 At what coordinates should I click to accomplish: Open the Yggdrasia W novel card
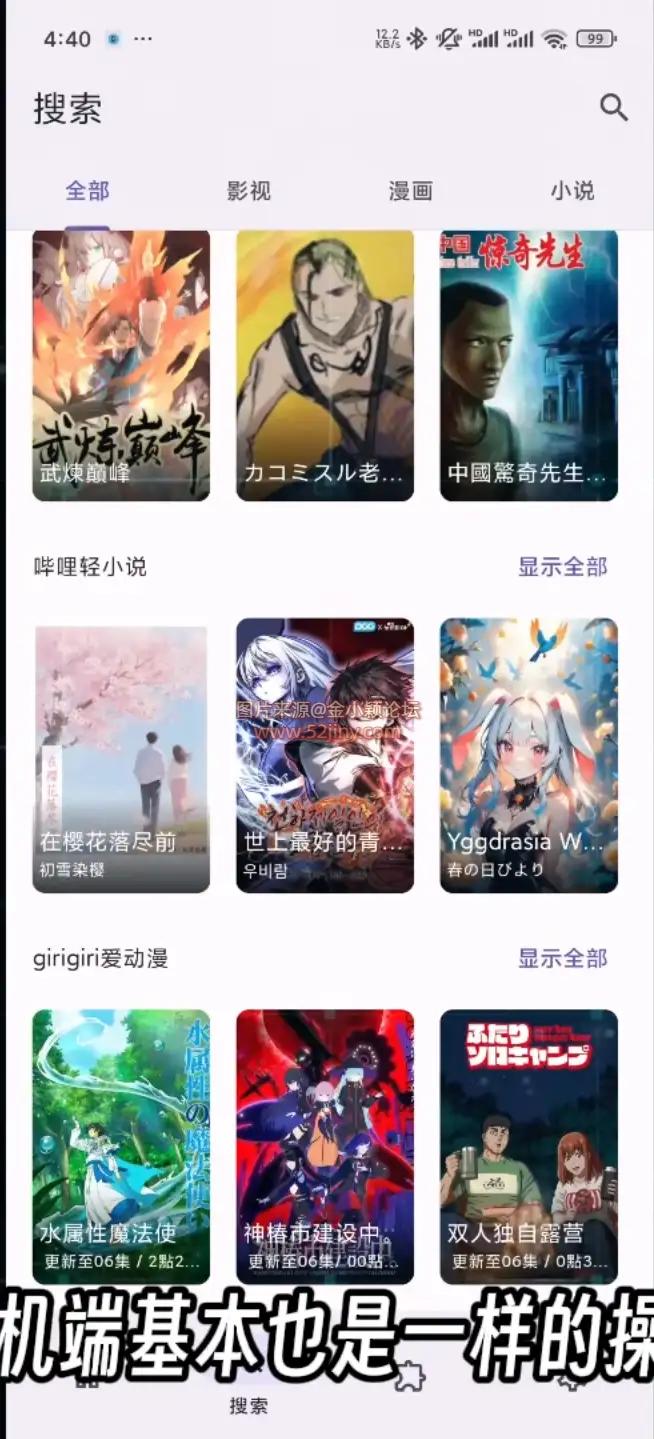click(x=529, y=755)
